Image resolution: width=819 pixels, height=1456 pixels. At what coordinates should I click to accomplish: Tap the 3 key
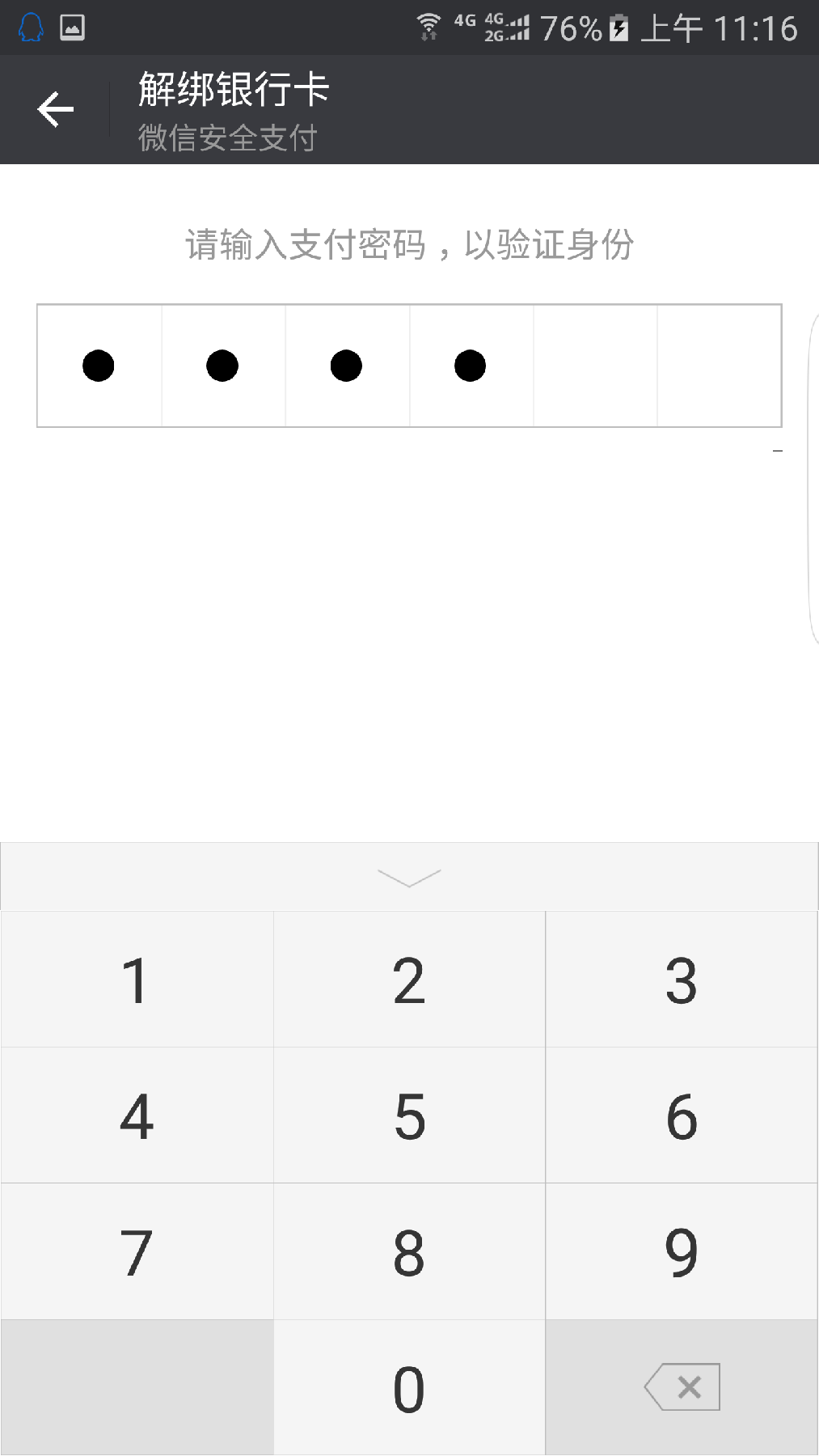pos(682,980)
